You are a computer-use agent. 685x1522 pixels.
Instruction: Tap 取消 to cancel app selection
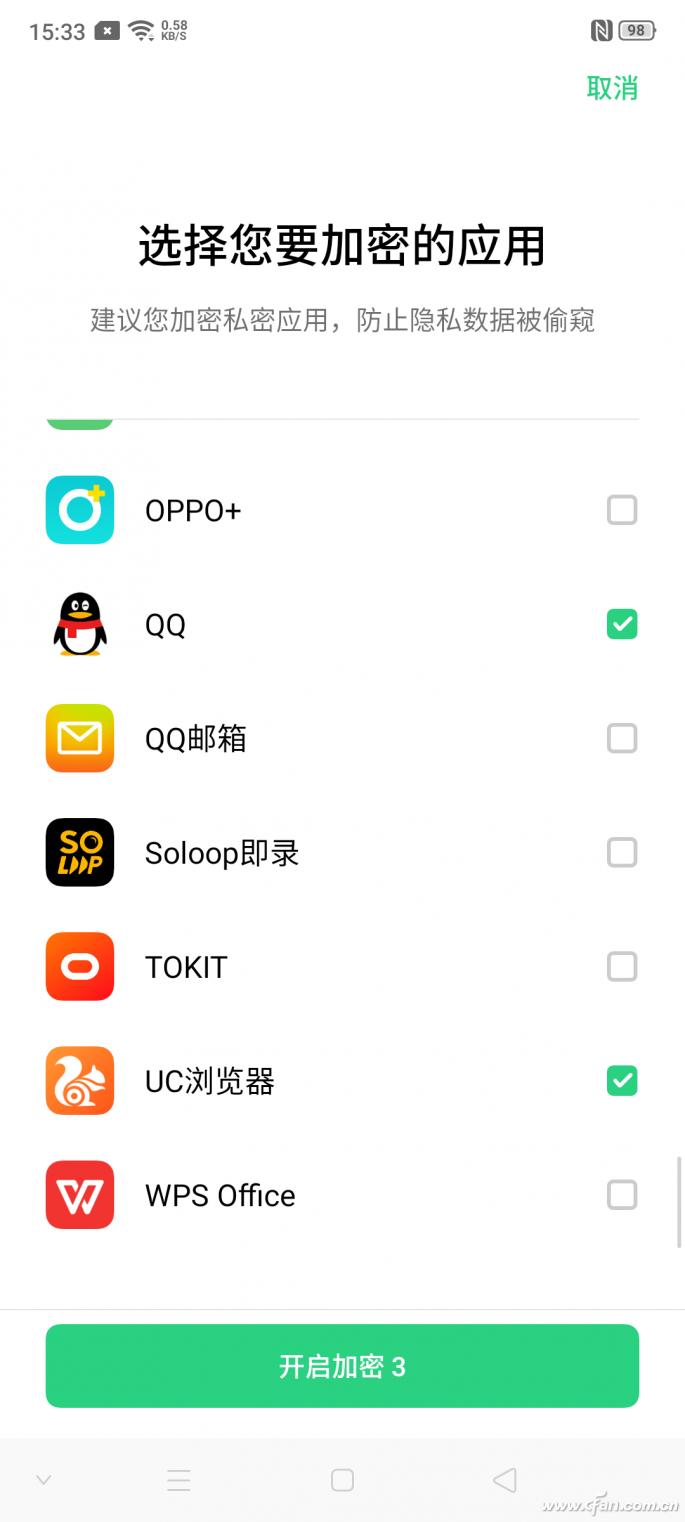point(612,88)
